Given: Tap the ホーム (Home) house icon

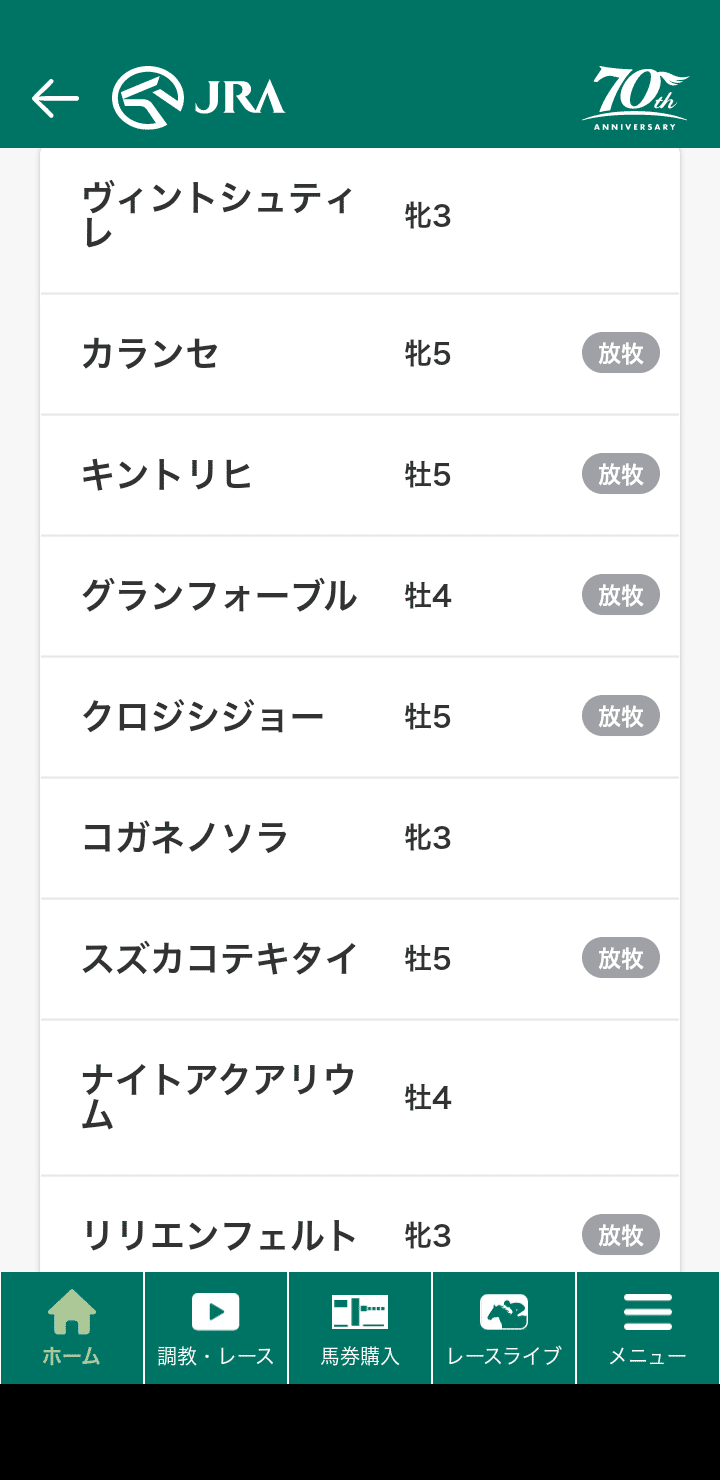Looking at the screenshot, I should 72,1310.
